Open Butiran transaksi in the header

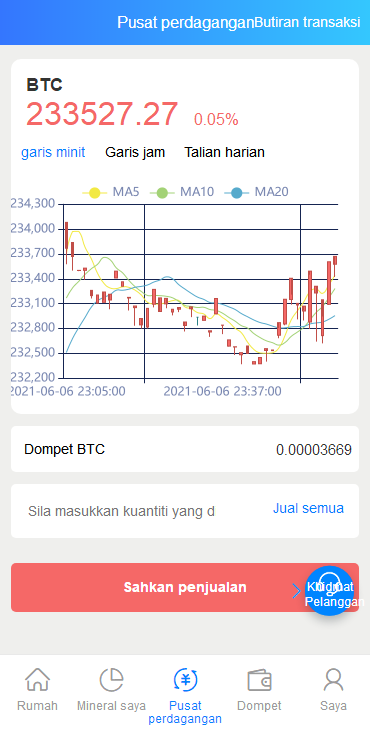307,22
